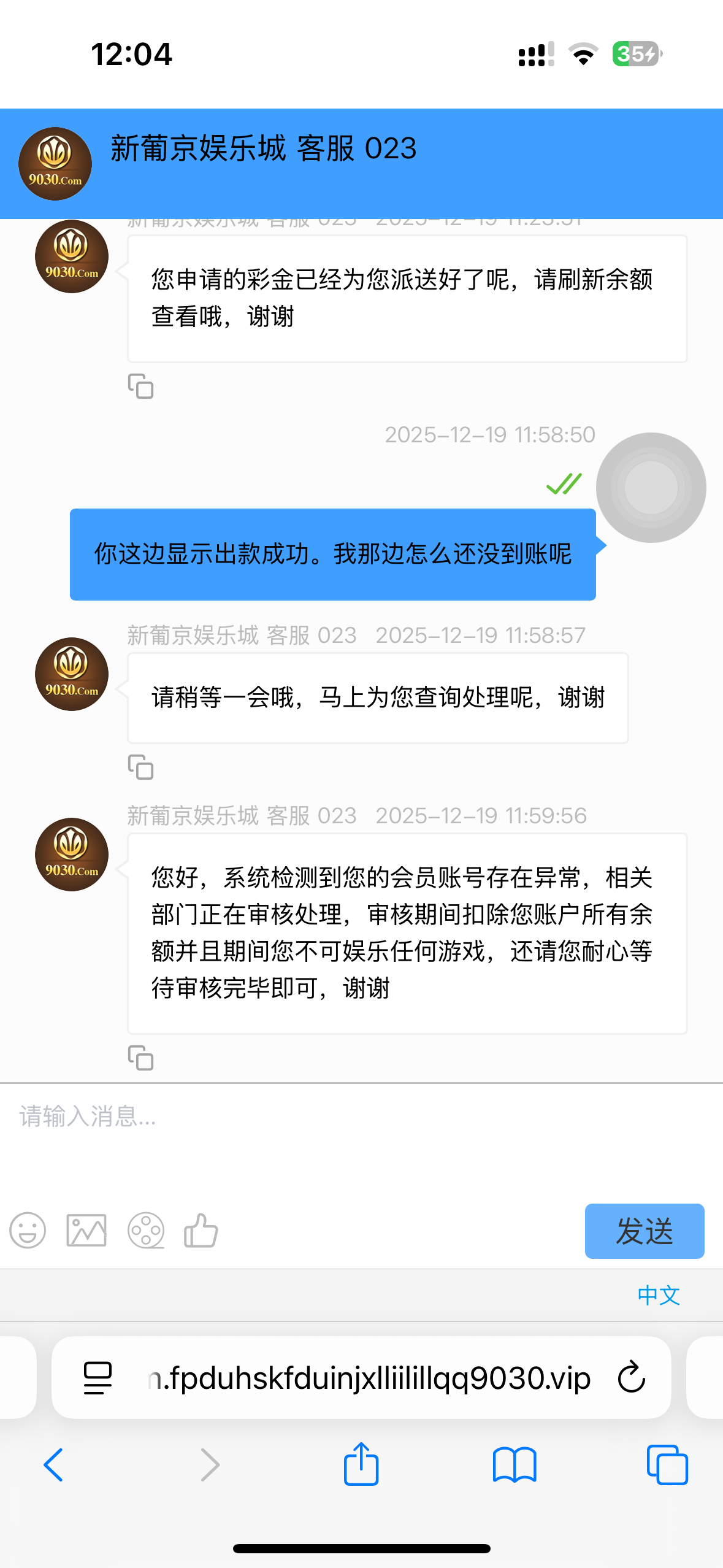Reload the current web page

(632, 1378)
